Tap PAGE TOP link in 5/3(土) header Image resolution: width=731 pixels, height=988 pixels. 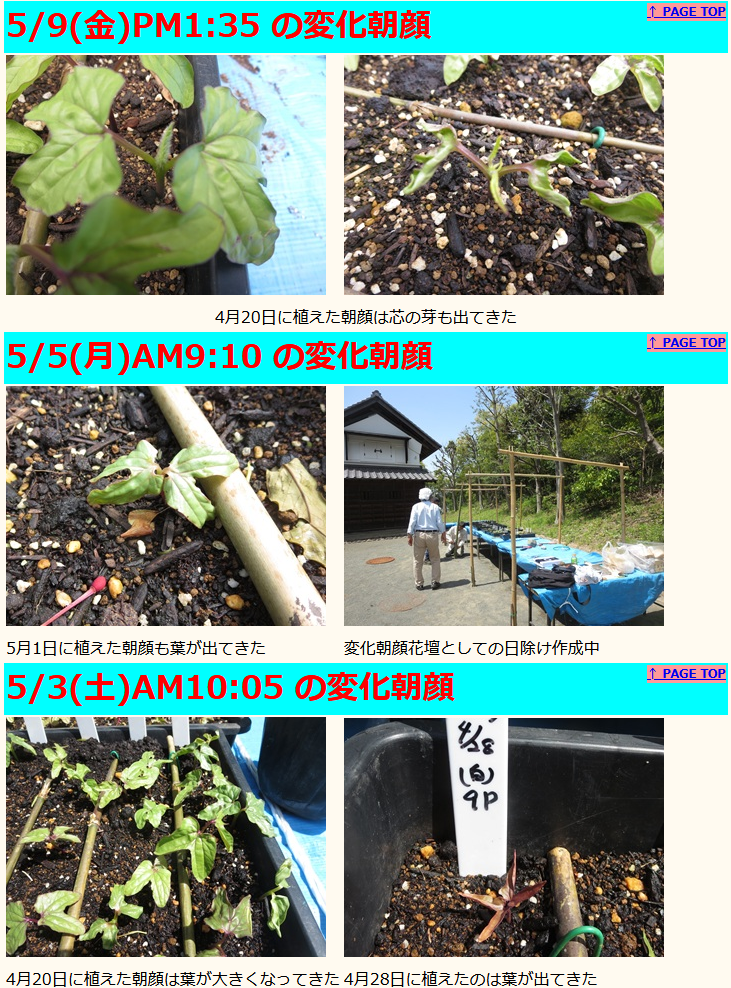(686, 674)
